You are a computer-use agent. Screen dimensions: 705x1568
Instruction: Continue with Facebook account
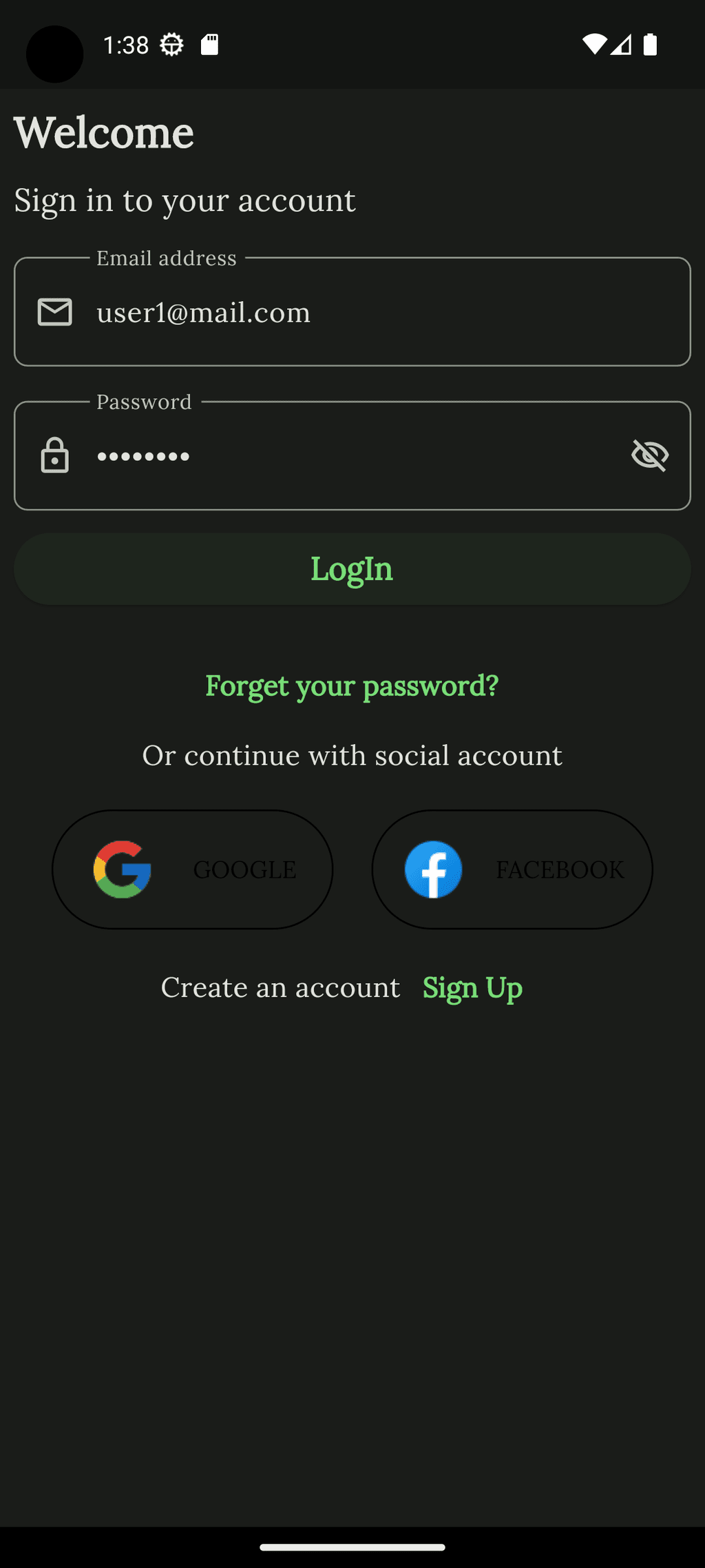512,869
